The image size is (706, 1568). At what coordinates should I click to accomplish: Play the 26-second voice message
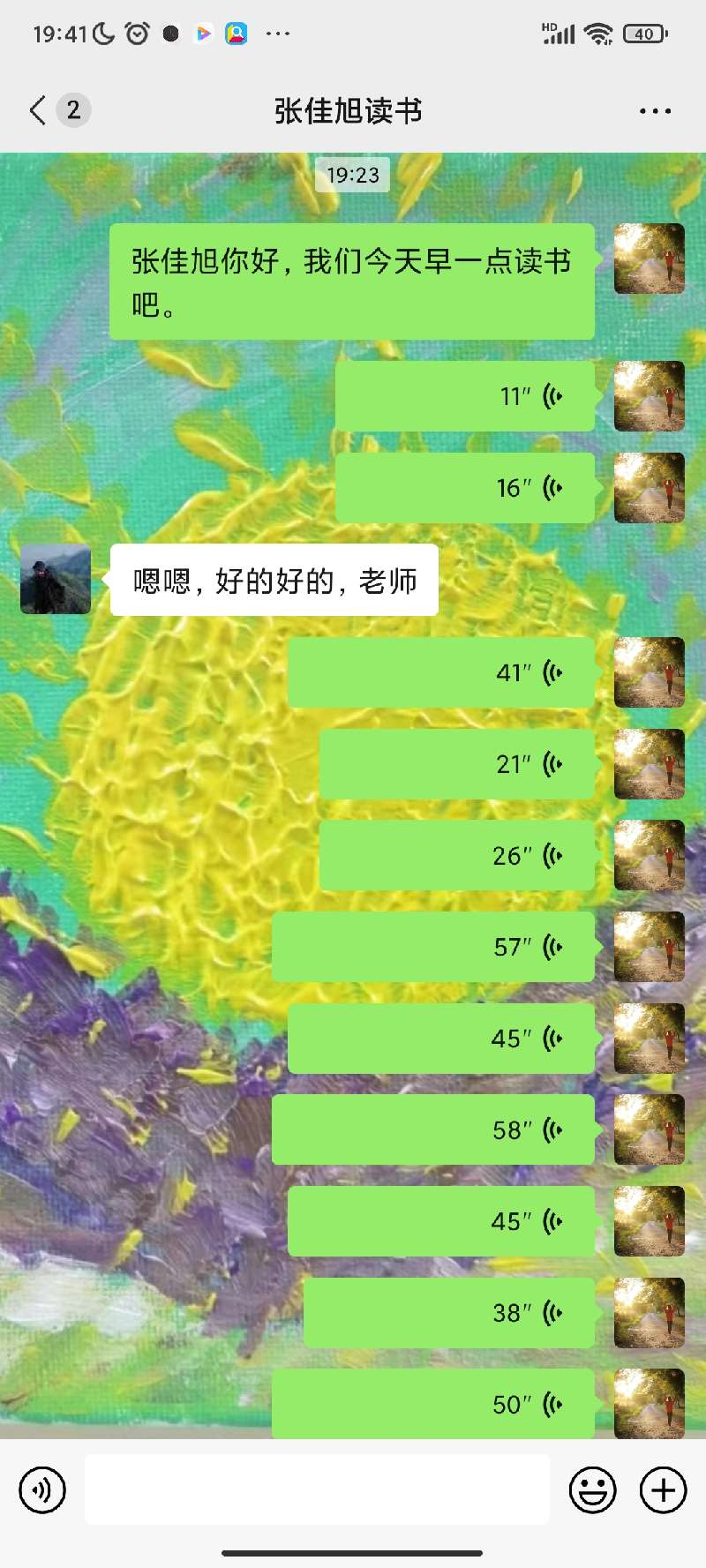click(x=456, y=856)
